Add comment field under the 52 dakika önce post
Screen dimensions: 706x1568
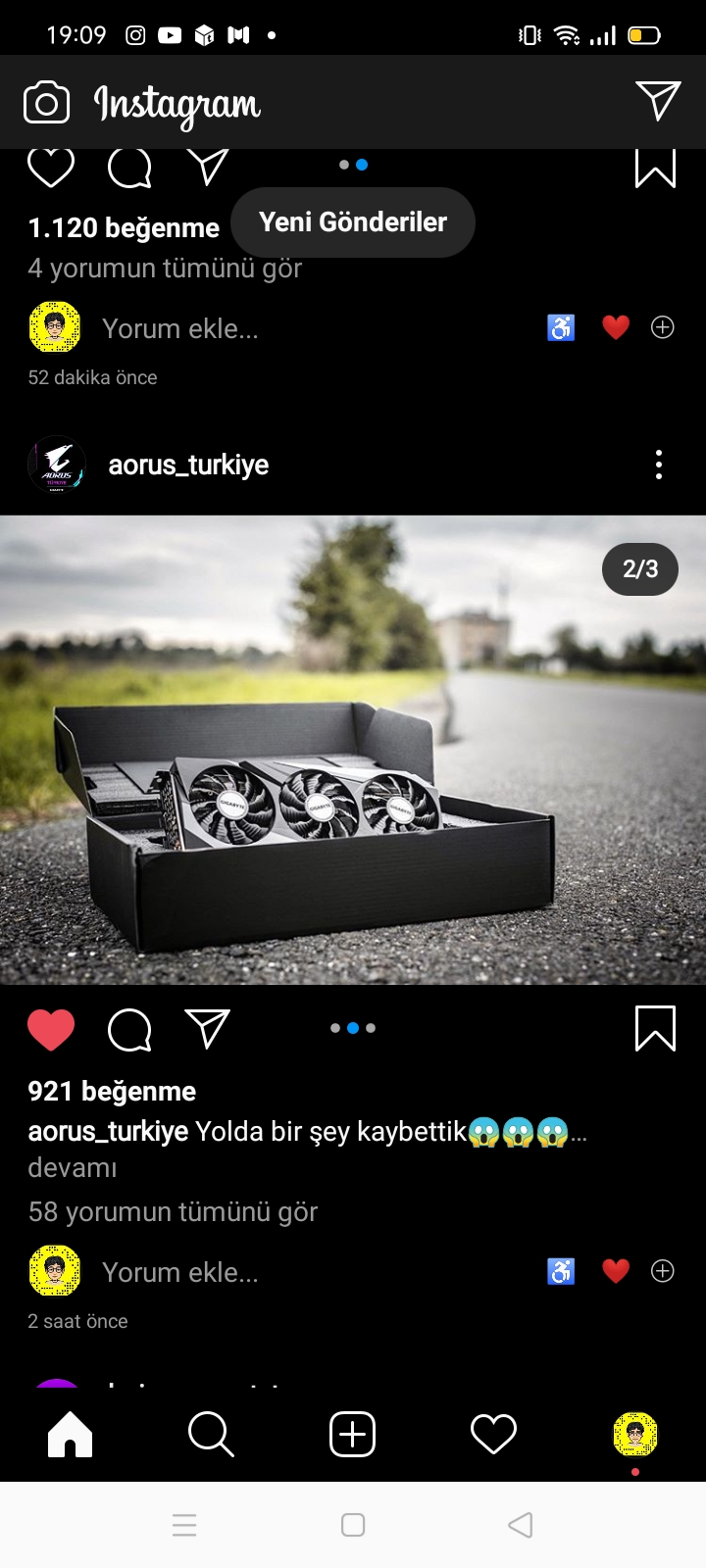pyautogui.click(x=180, y=329)
